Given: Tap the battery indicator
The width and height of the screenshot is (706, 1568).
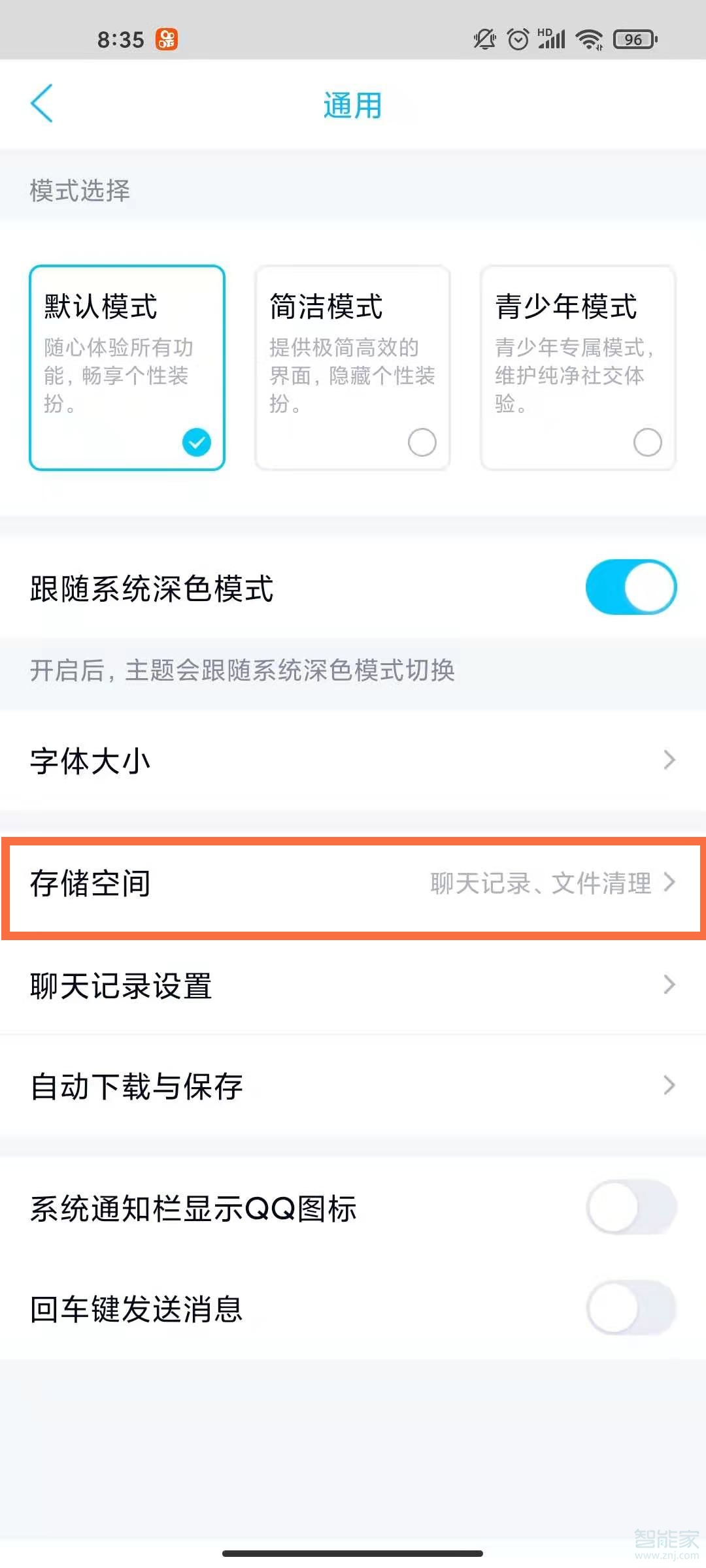Looking at the screenshot, I should pyautogui.click(x=633, y=39).
